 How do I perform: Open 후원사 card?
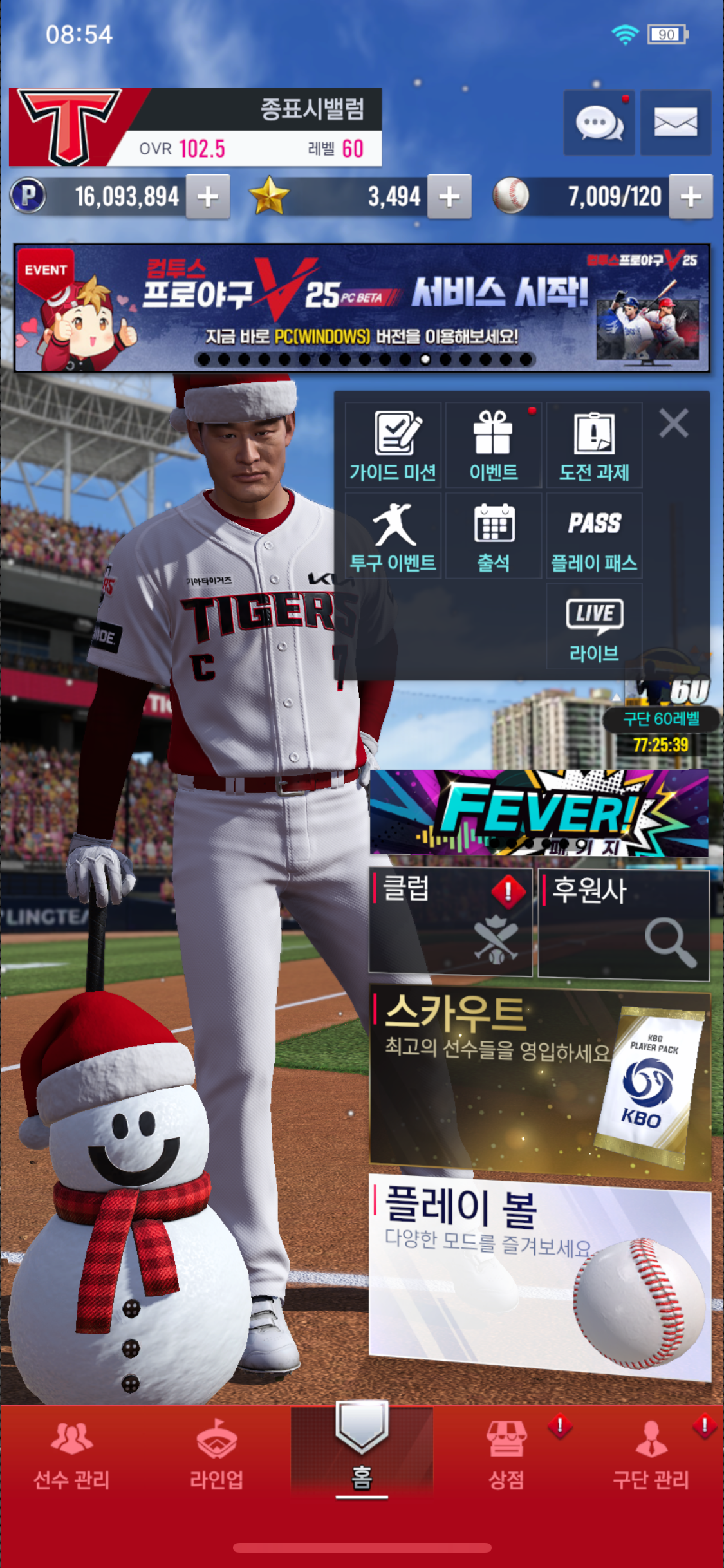coord(624,923)
